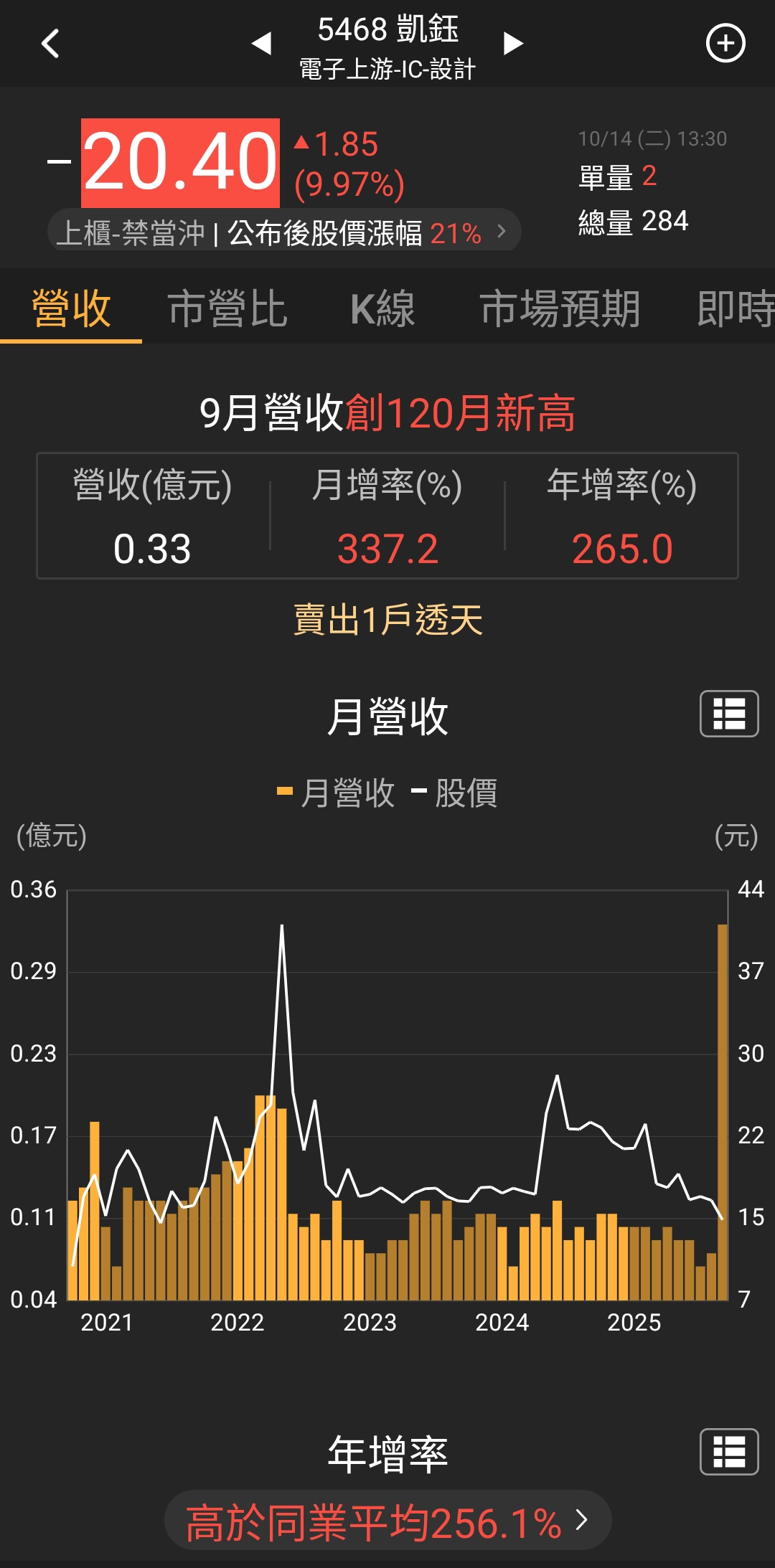Screen dimensions: 775x1568
Task: Show 年增率 data as a table list
Action: pyautogui.click(x=728, y=1452)
